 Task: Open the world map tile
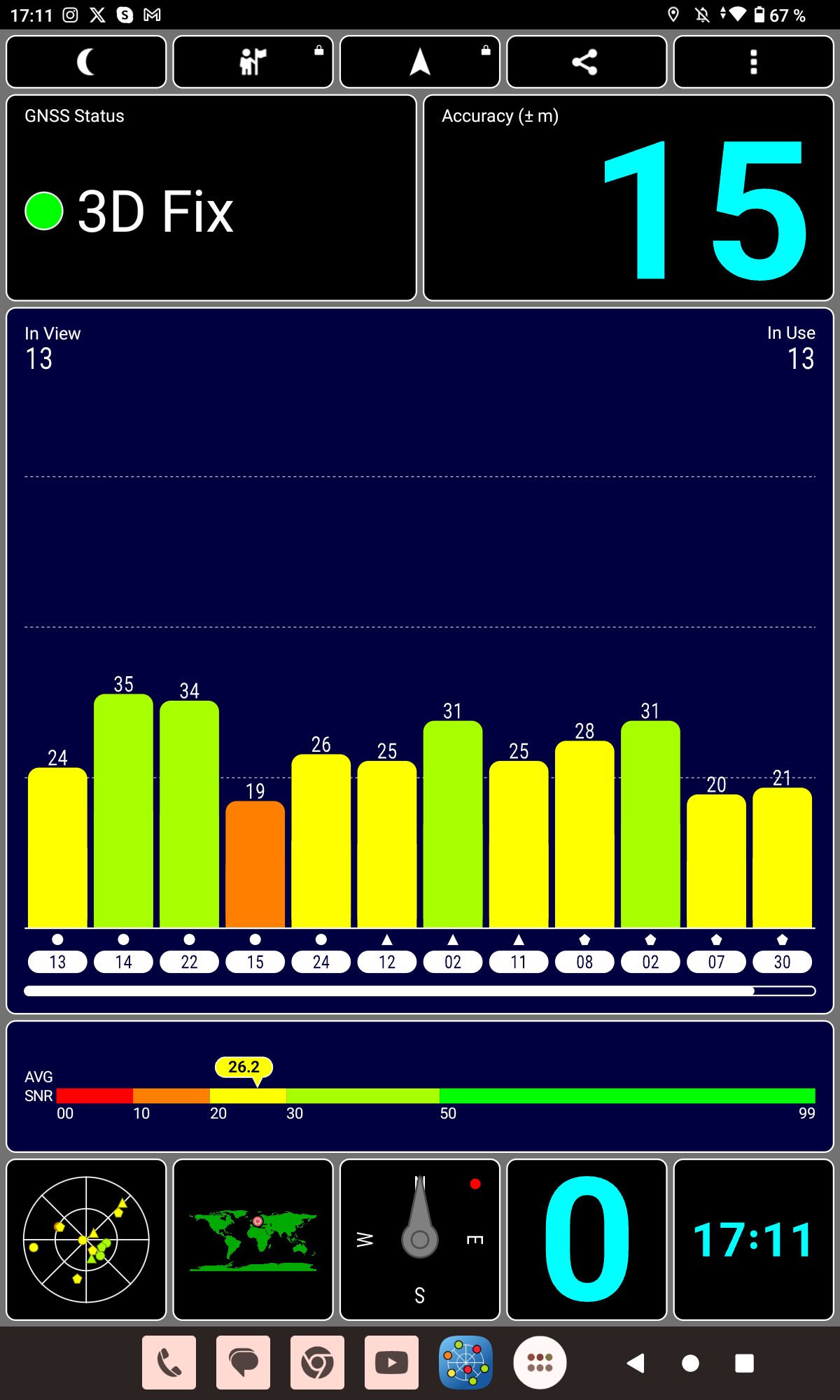coord(253,1240)
